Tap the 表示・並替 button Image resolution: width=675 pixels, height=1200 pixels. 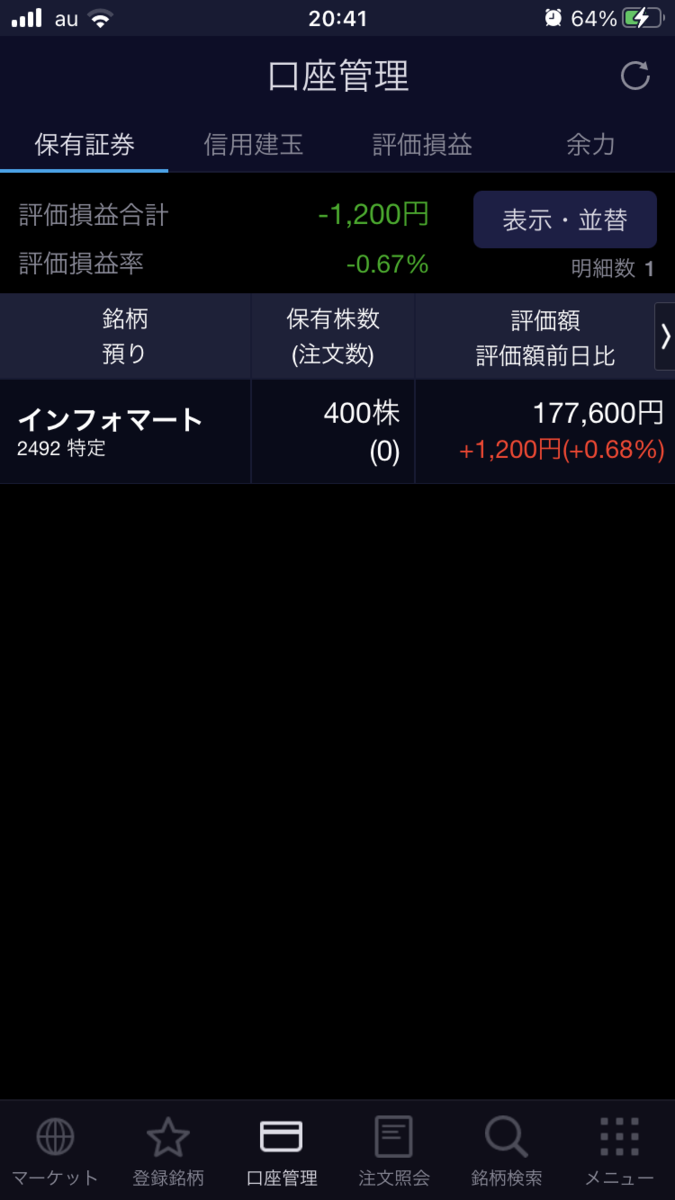coord(564,220)
